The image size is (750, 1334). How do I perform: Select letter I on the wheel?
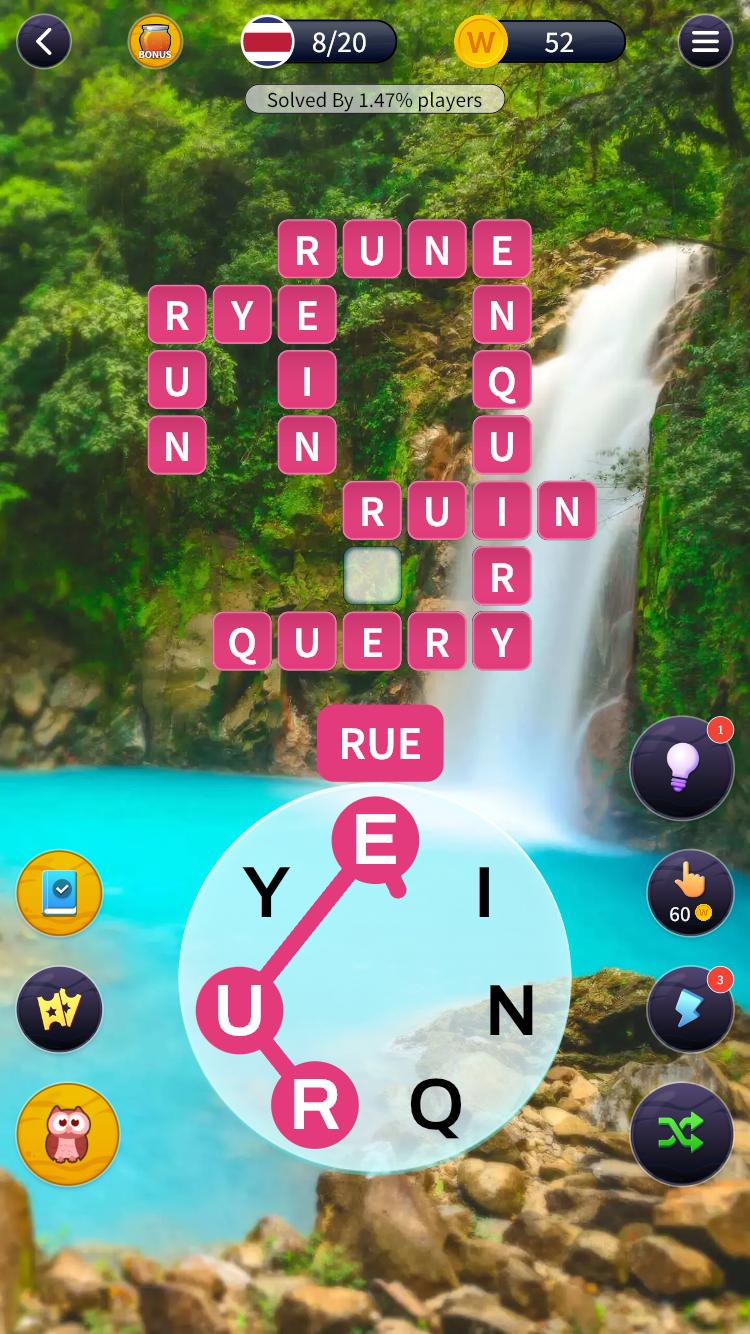tap(484, 893)
